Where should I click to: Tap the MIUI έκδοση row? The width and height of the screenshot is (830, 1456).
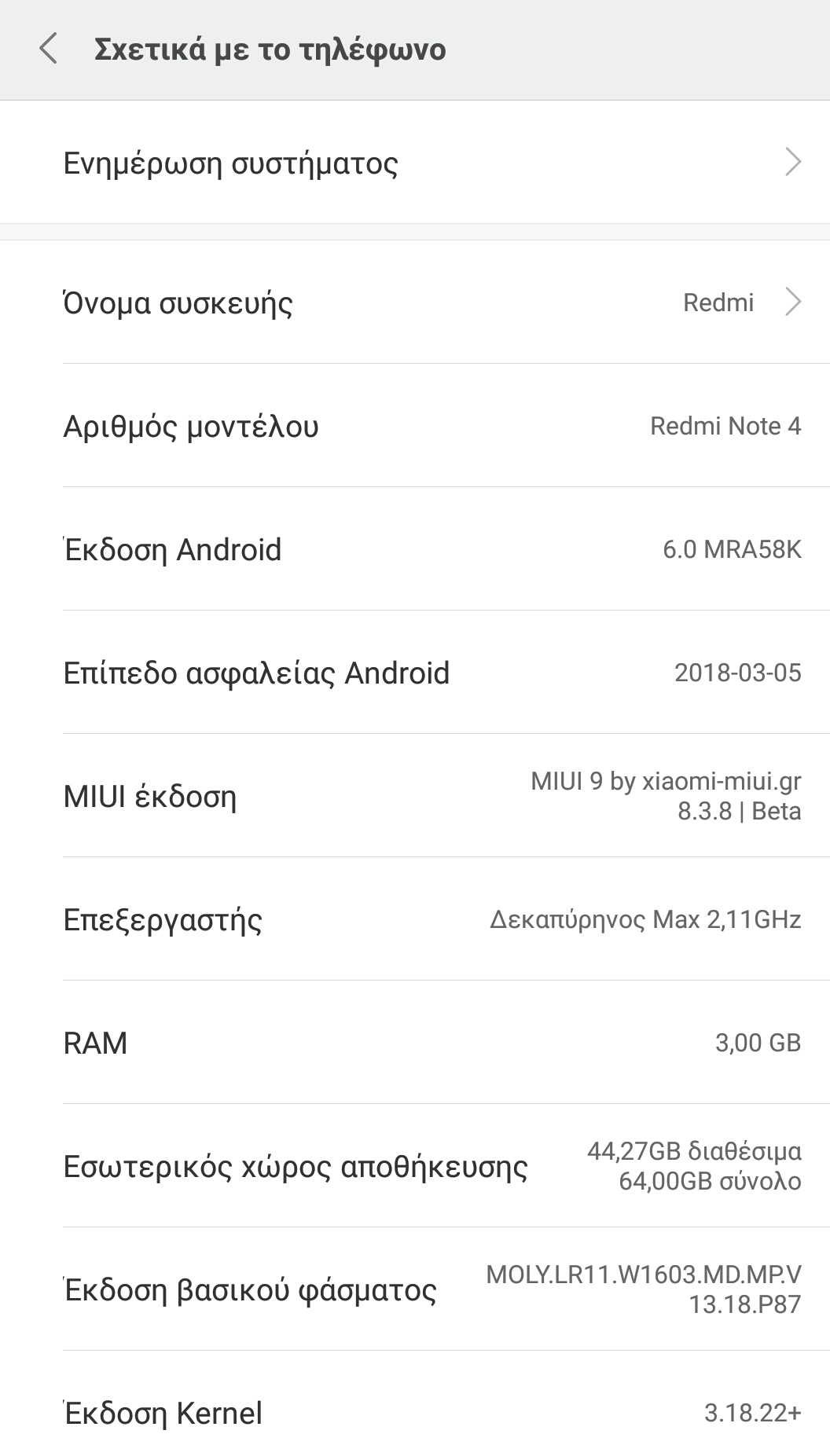415,796
